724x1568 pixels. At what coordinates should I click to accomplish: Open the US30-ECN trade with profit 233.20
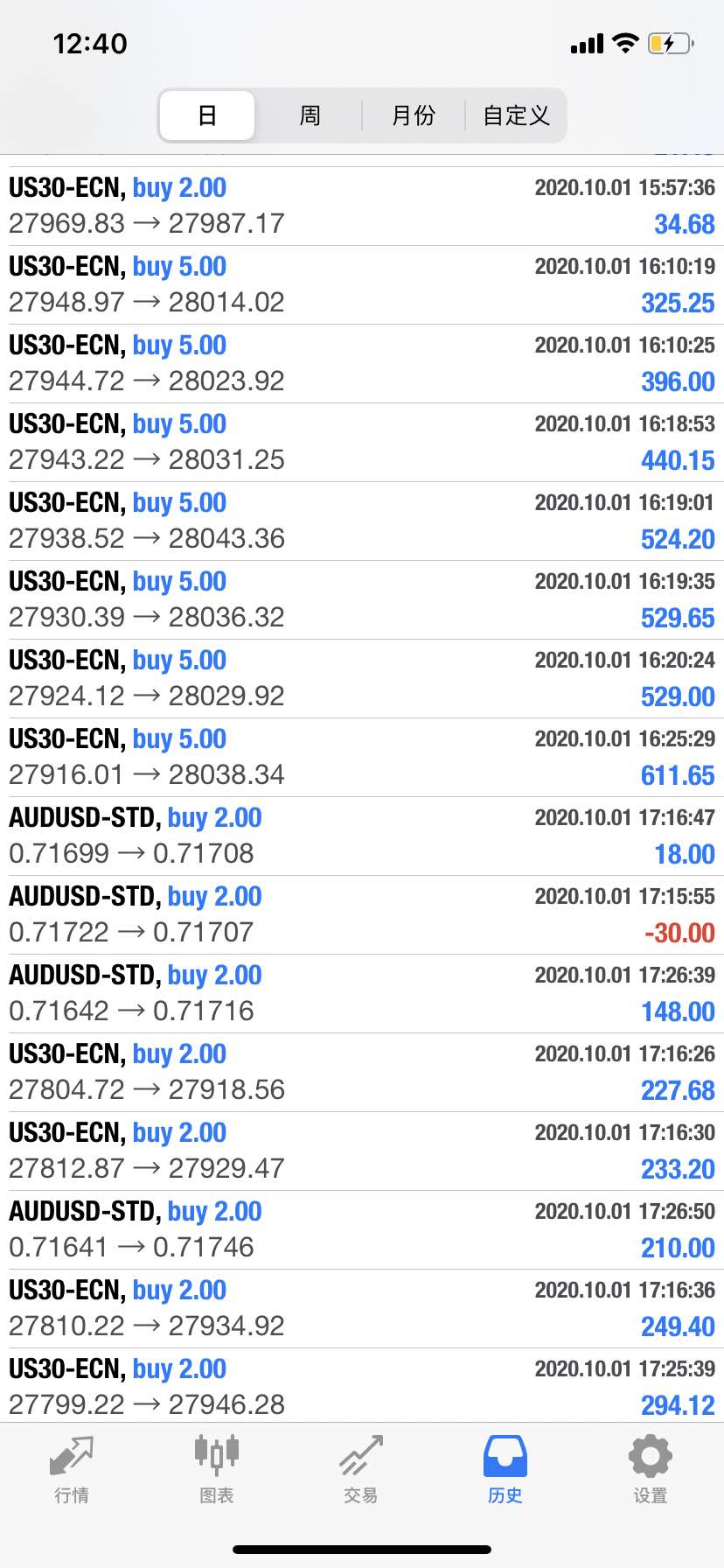coord(362,1151)
